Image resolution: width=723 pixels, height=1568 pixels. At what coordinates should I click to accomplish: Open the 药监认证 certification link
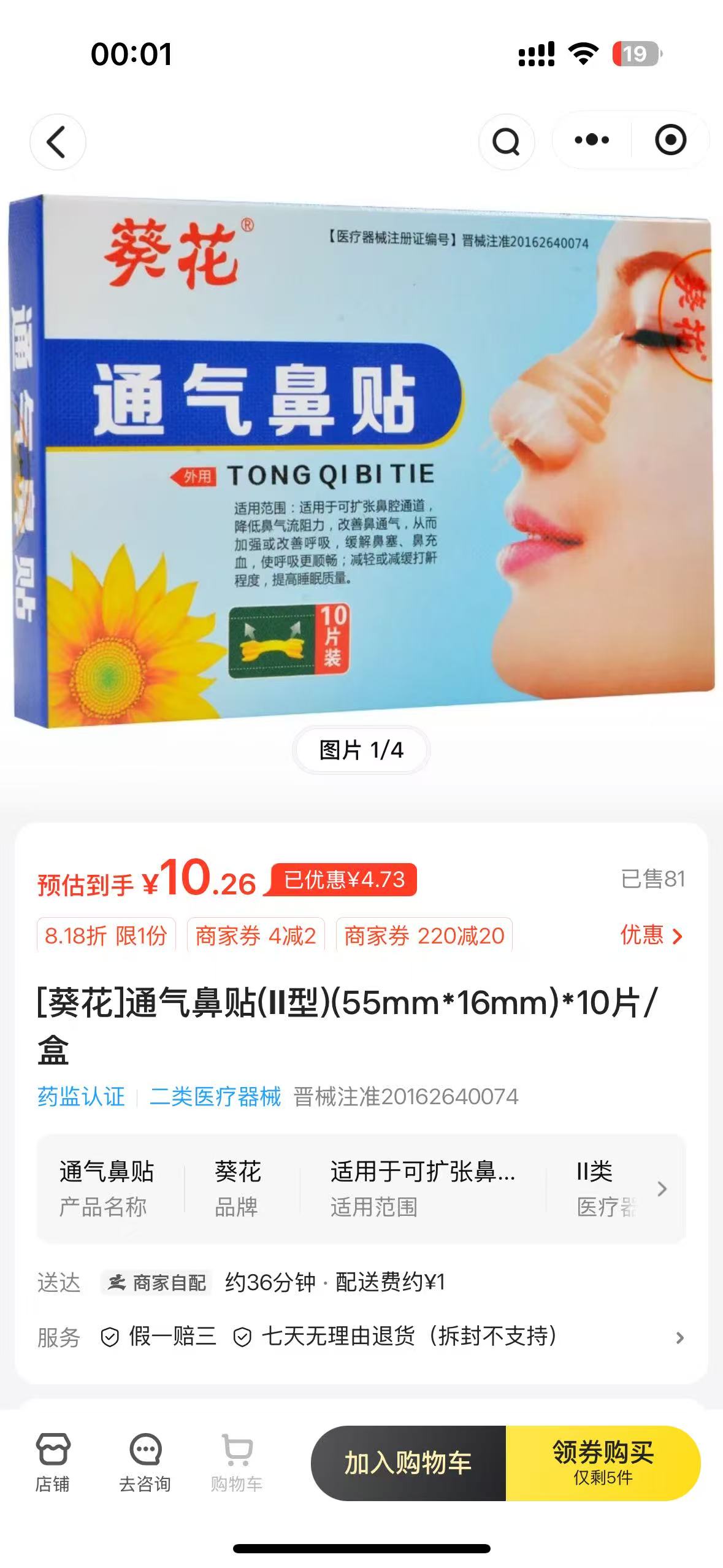click(x=81, y=1096)
